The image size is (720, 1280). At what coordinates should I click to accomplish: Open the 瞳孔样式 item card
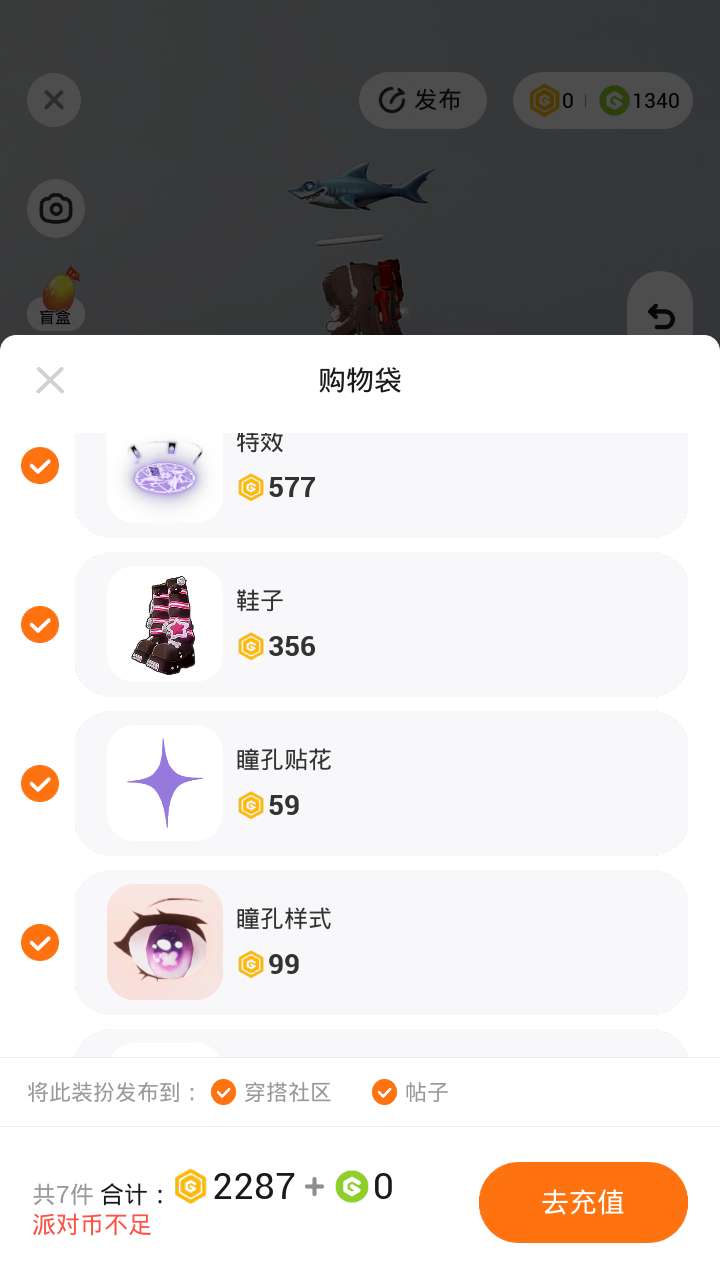[380, 942]
